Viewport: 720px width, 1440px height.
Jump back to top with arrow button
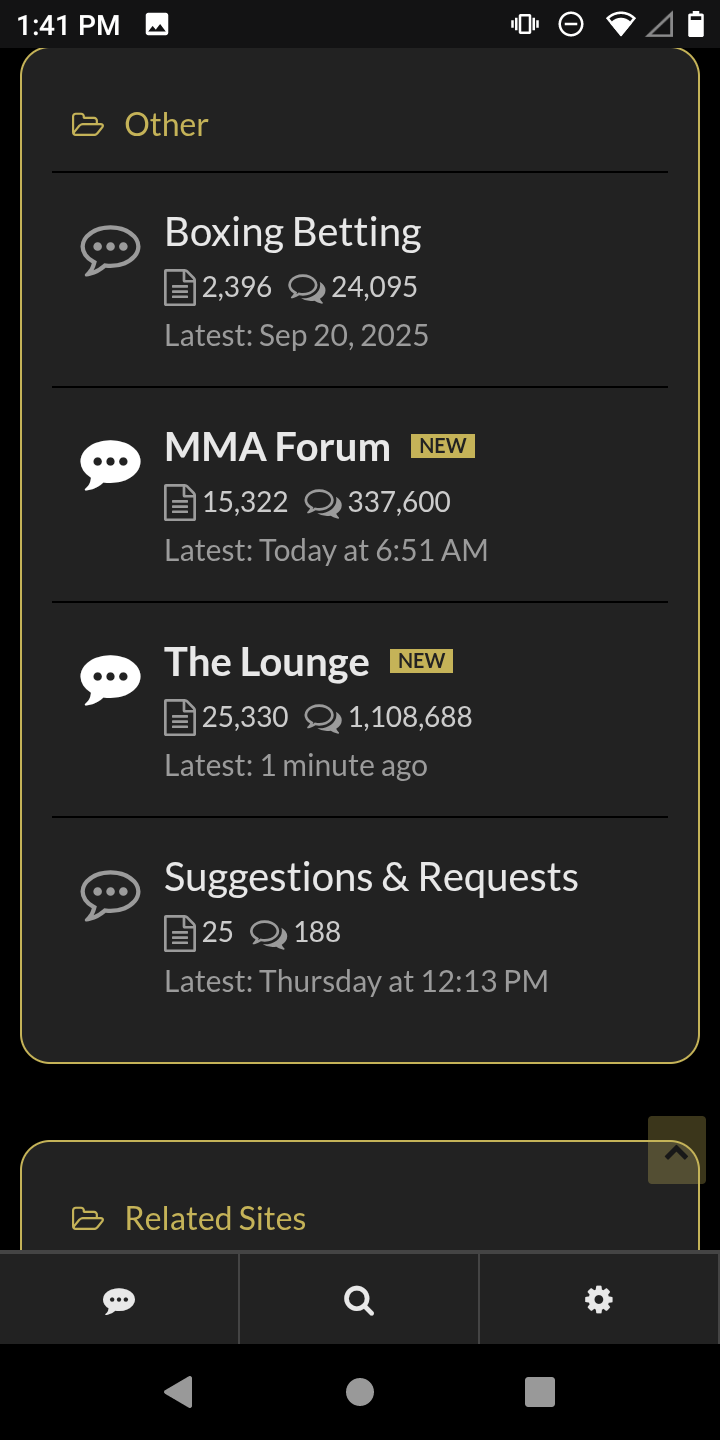[676, 1151]
